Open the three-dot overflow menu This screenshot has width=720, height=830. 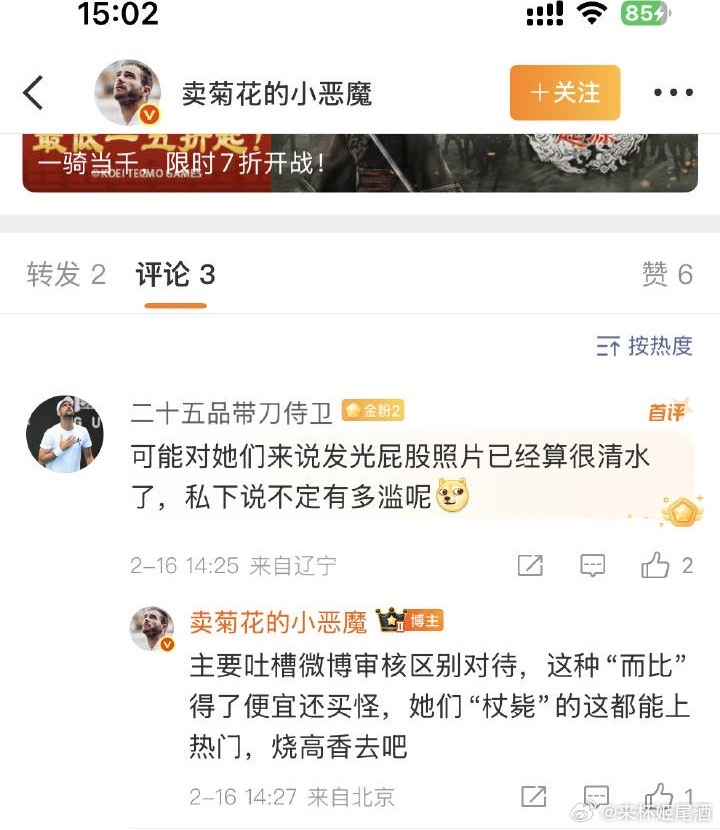pyautogui.click(x=673, y=93)
